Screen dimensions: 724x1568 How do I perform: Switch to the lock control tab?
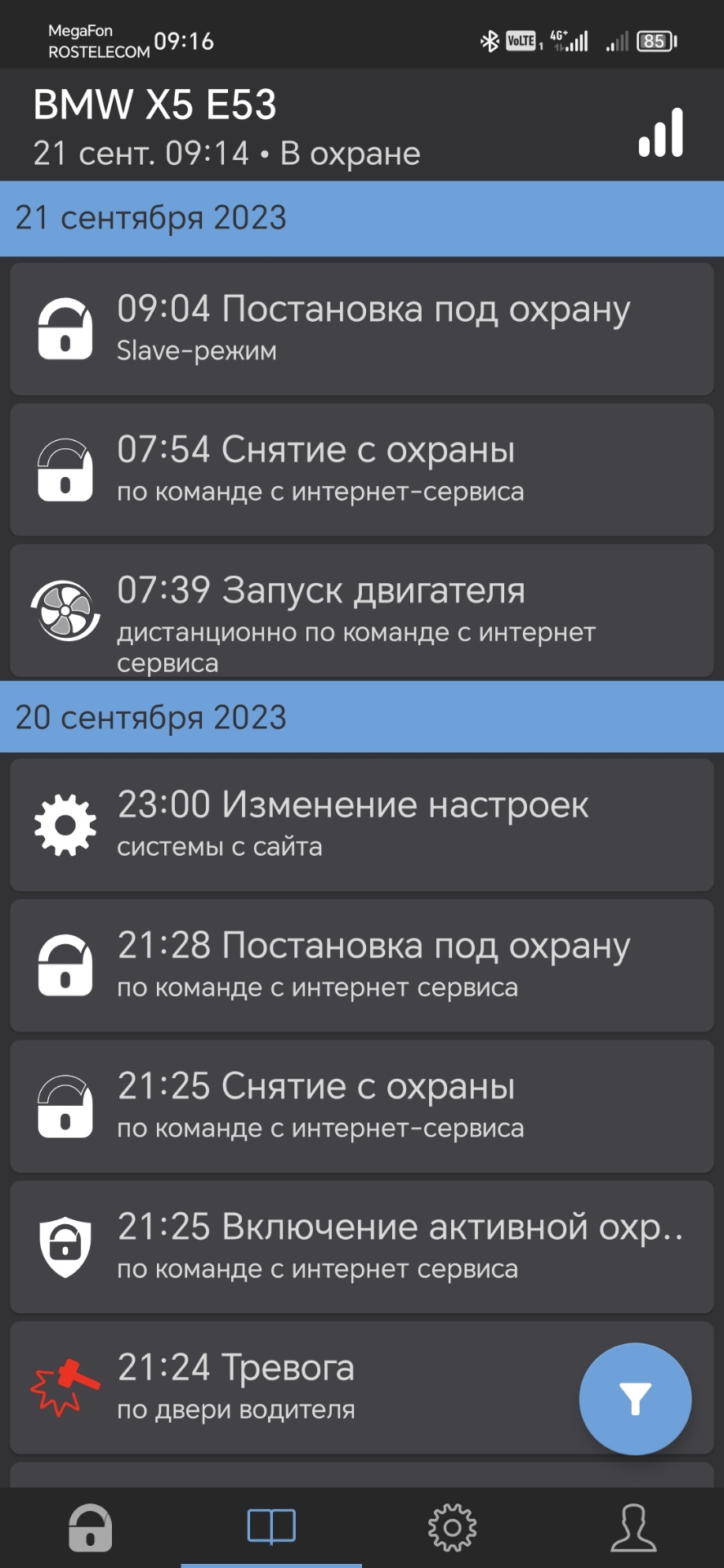point(90,1527)
